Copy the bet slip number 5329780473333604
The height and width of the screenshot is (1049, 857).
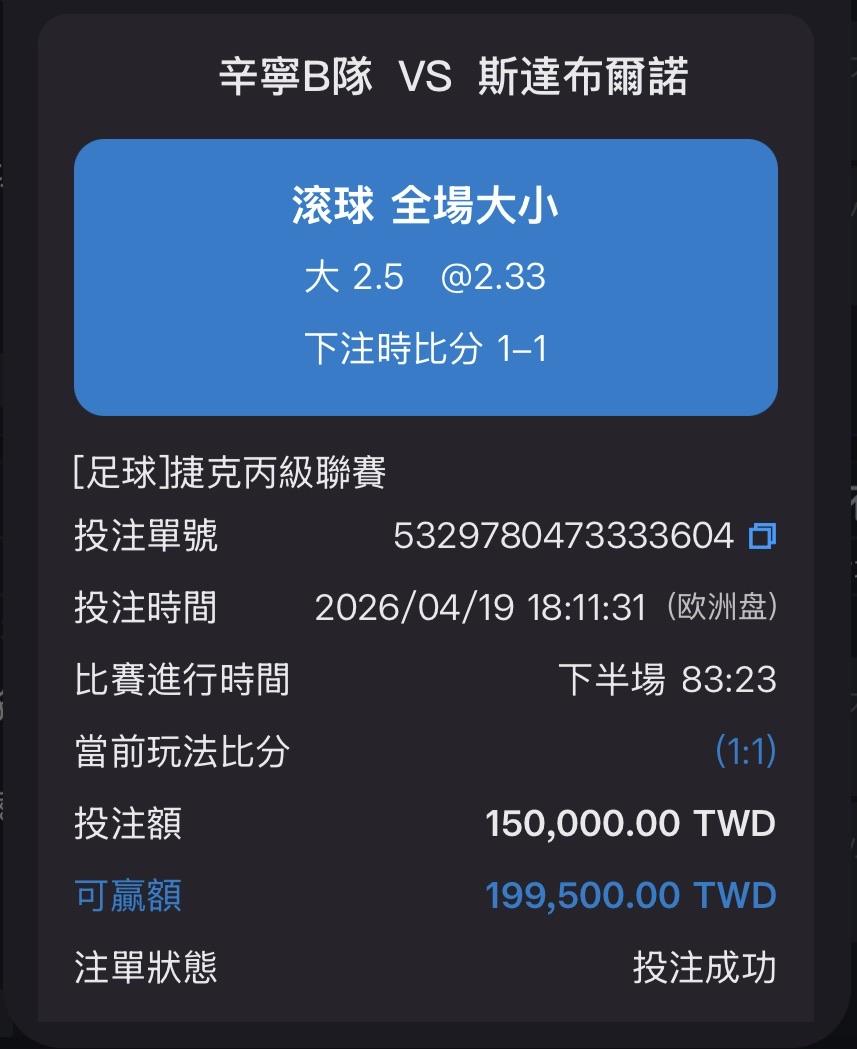[762, 537]
